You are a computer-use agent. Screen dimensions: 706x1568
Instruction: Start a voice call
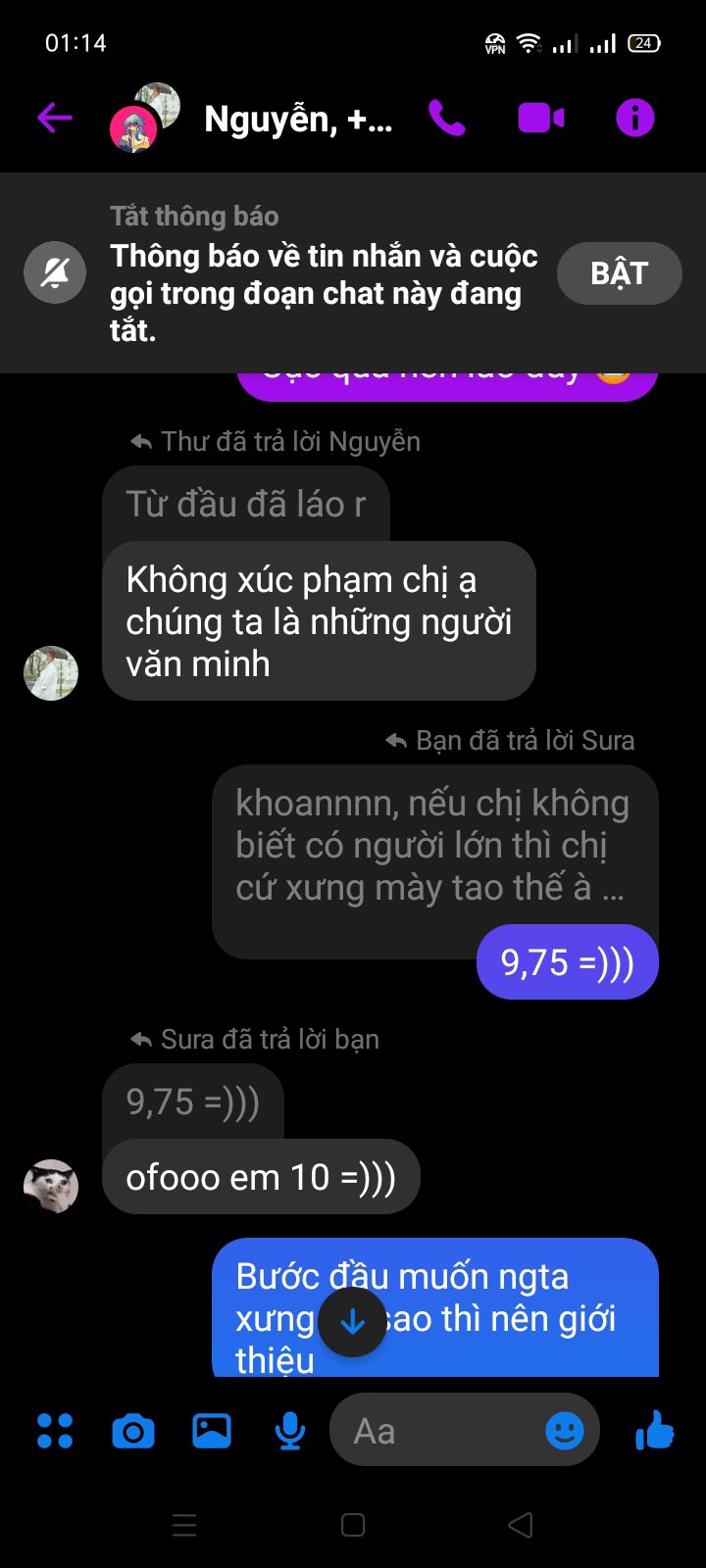tap(447, 119)
